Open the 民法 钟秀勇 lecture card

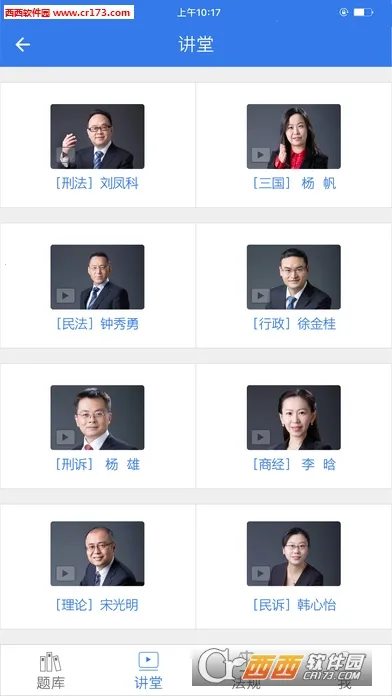[98, 285]
